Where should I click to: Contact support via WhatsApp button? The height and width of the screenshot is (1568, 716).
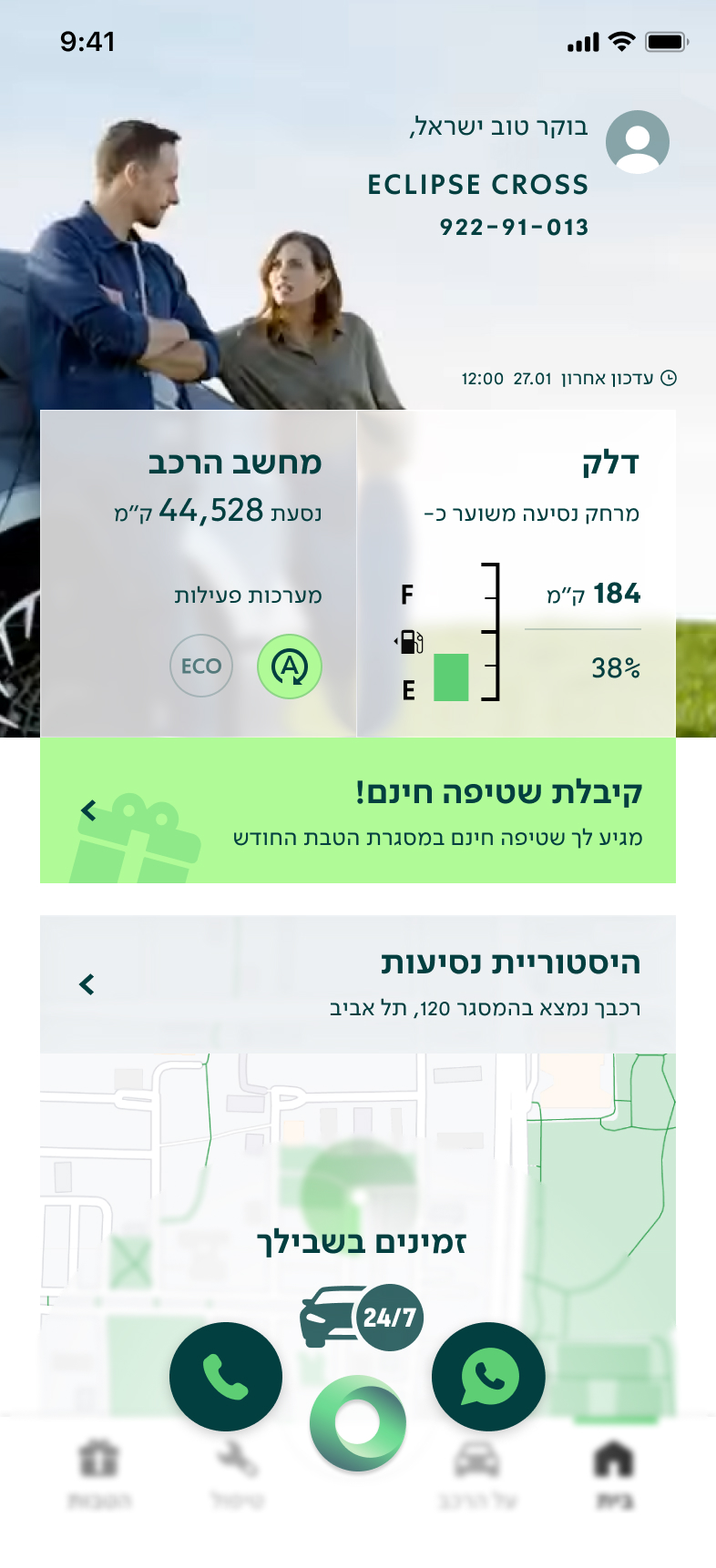[488, 1377]
